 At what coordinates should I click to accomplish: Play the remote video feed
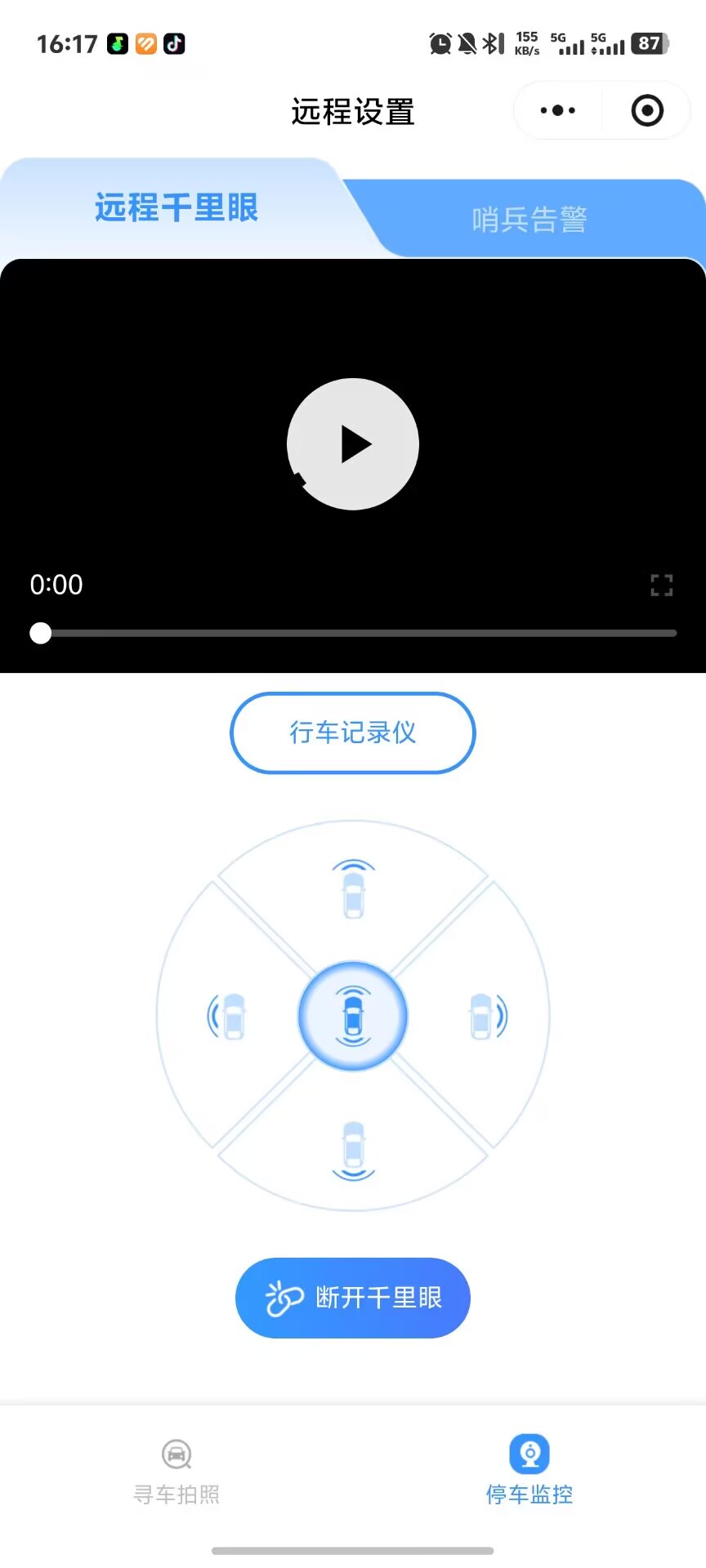[x=353, y=444]
